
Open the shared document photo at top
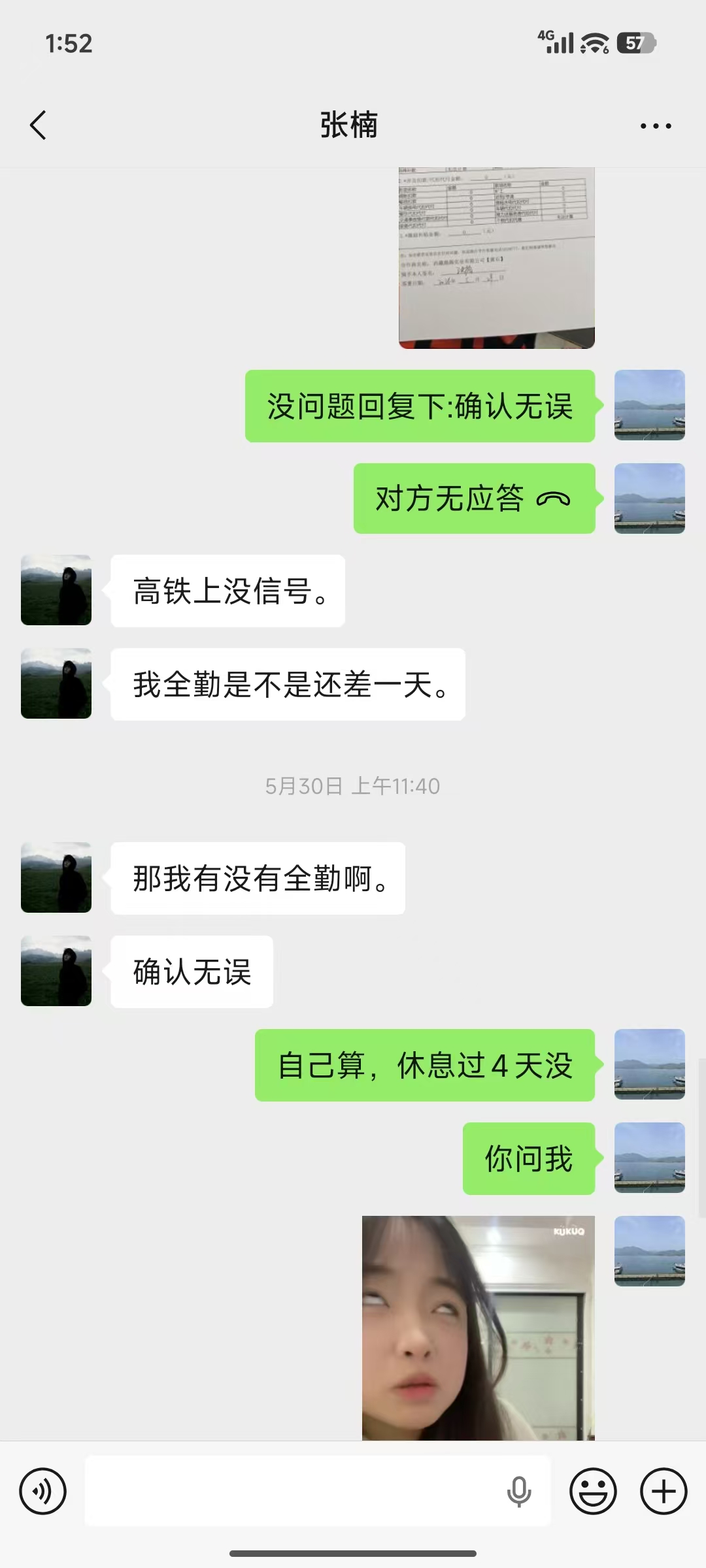(x=497, y=257)
